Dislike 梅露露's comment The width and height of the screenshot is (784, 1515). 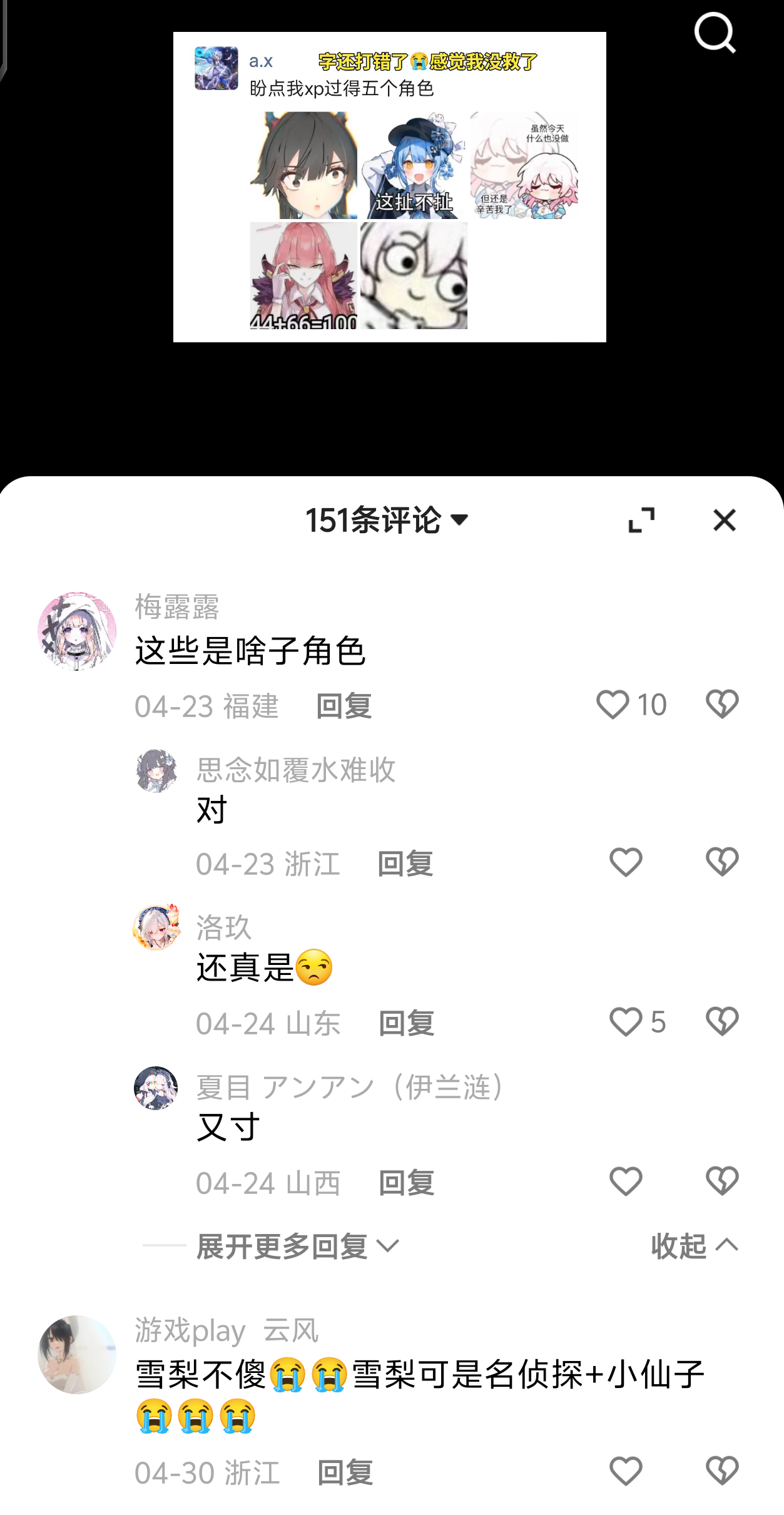pos(722,705)
